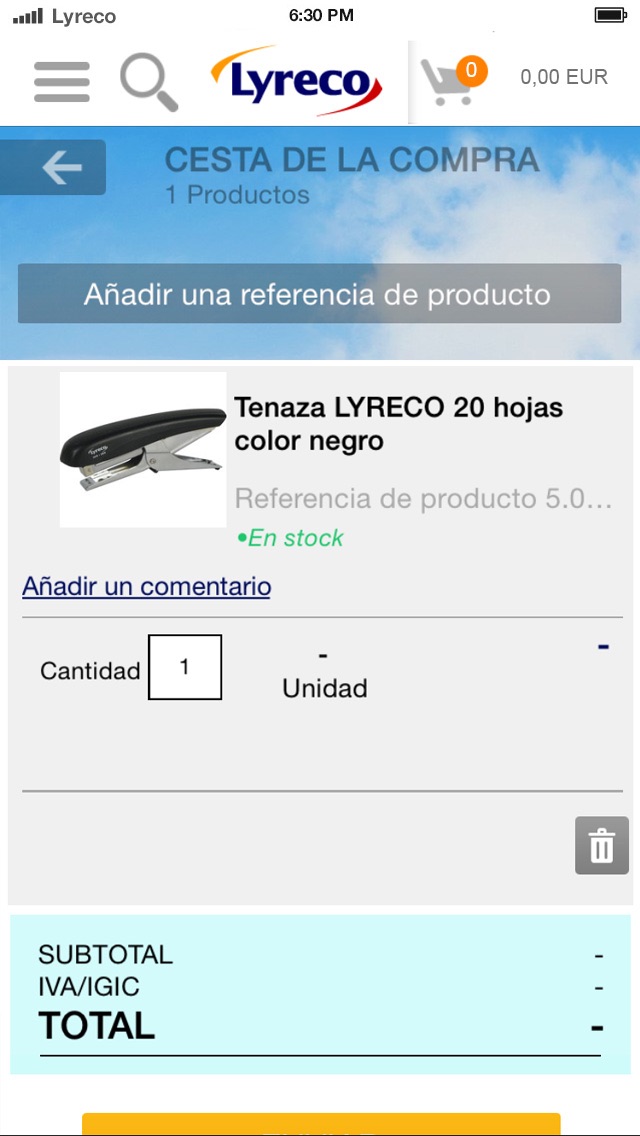The width and height of the screenshot is (640, 1136).
Task: Delete the item with the trash icon
Action: click(601, 846)
